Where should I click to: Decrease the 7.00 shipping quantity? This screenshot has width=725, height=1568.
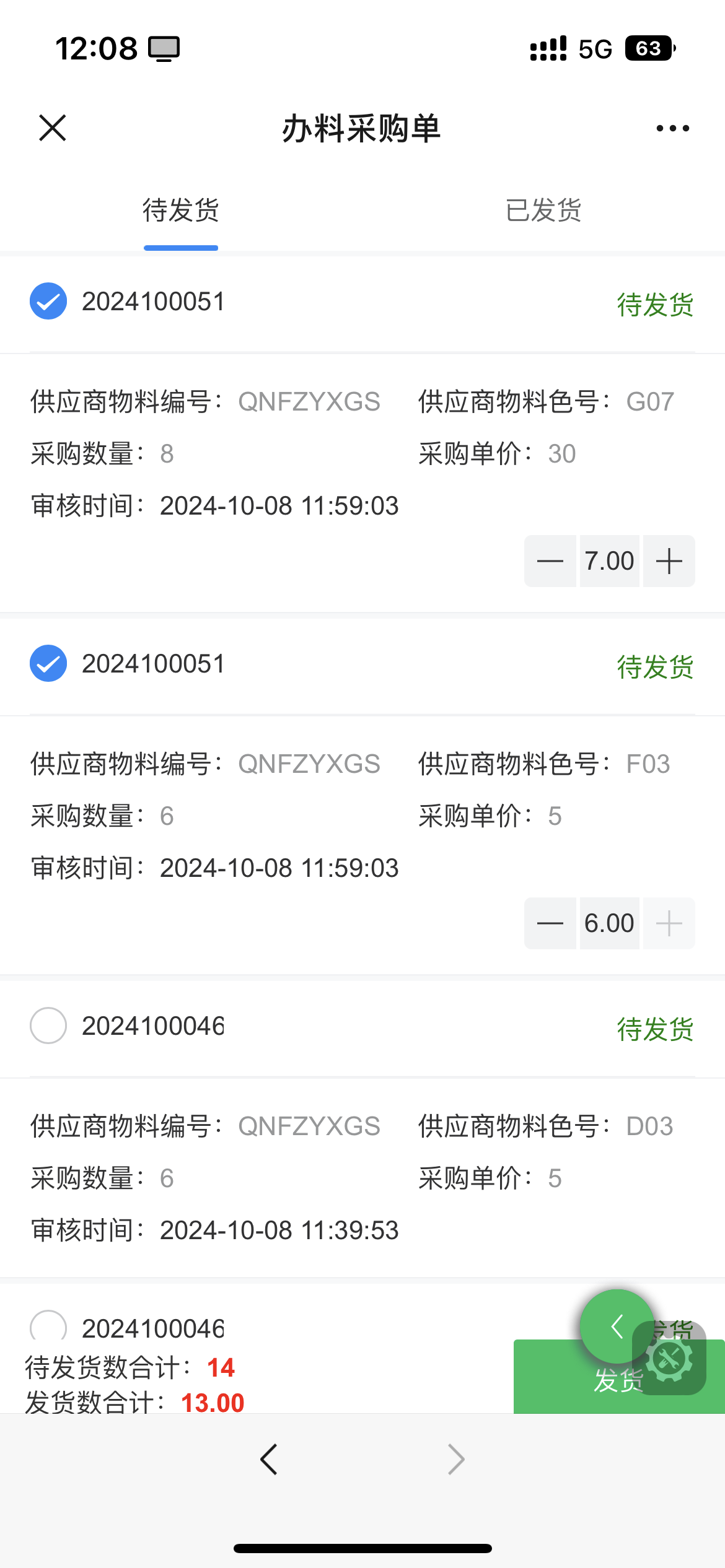(x=550, y=561)
